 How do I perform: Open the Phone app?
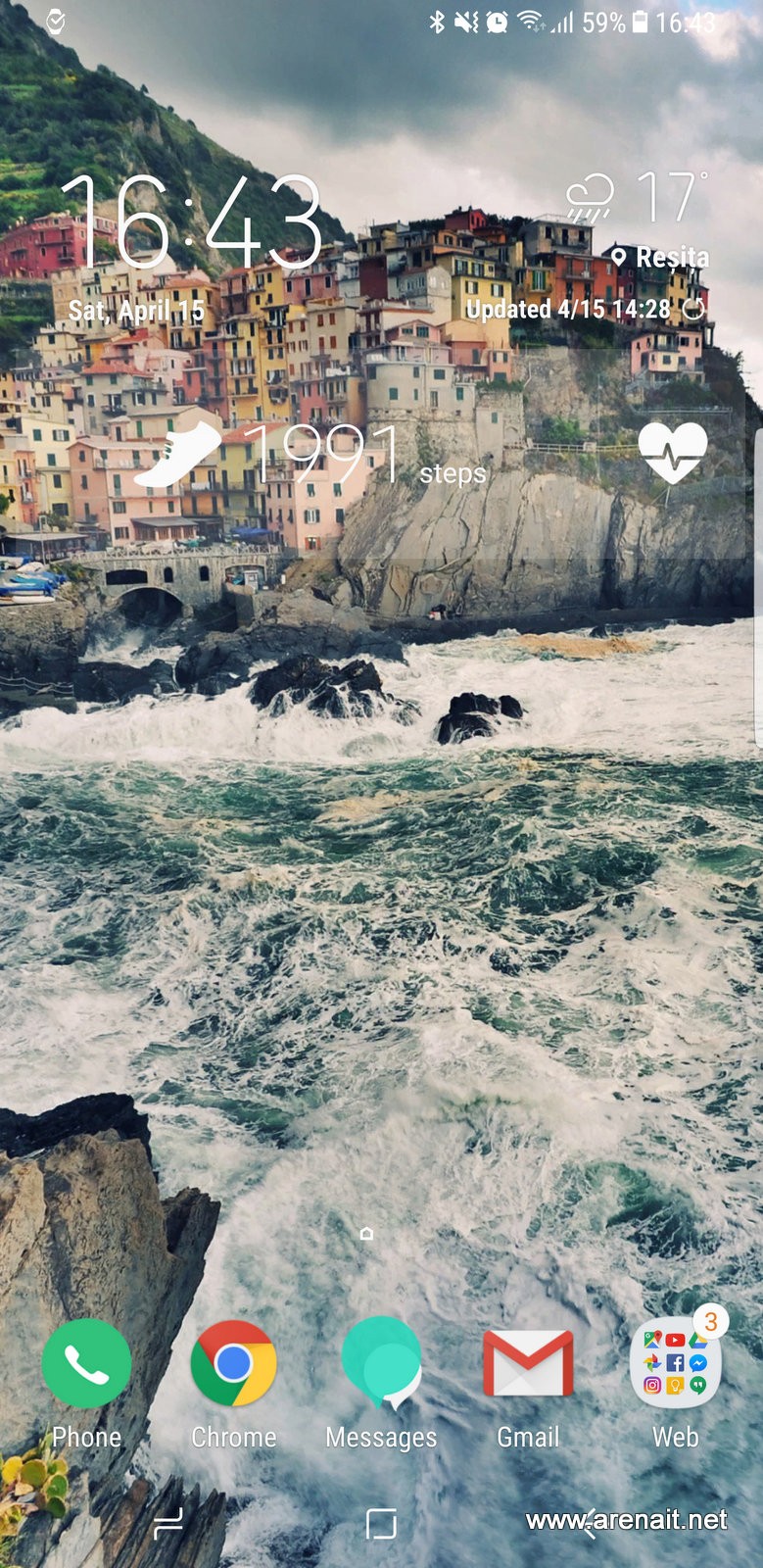[86, 1364]
